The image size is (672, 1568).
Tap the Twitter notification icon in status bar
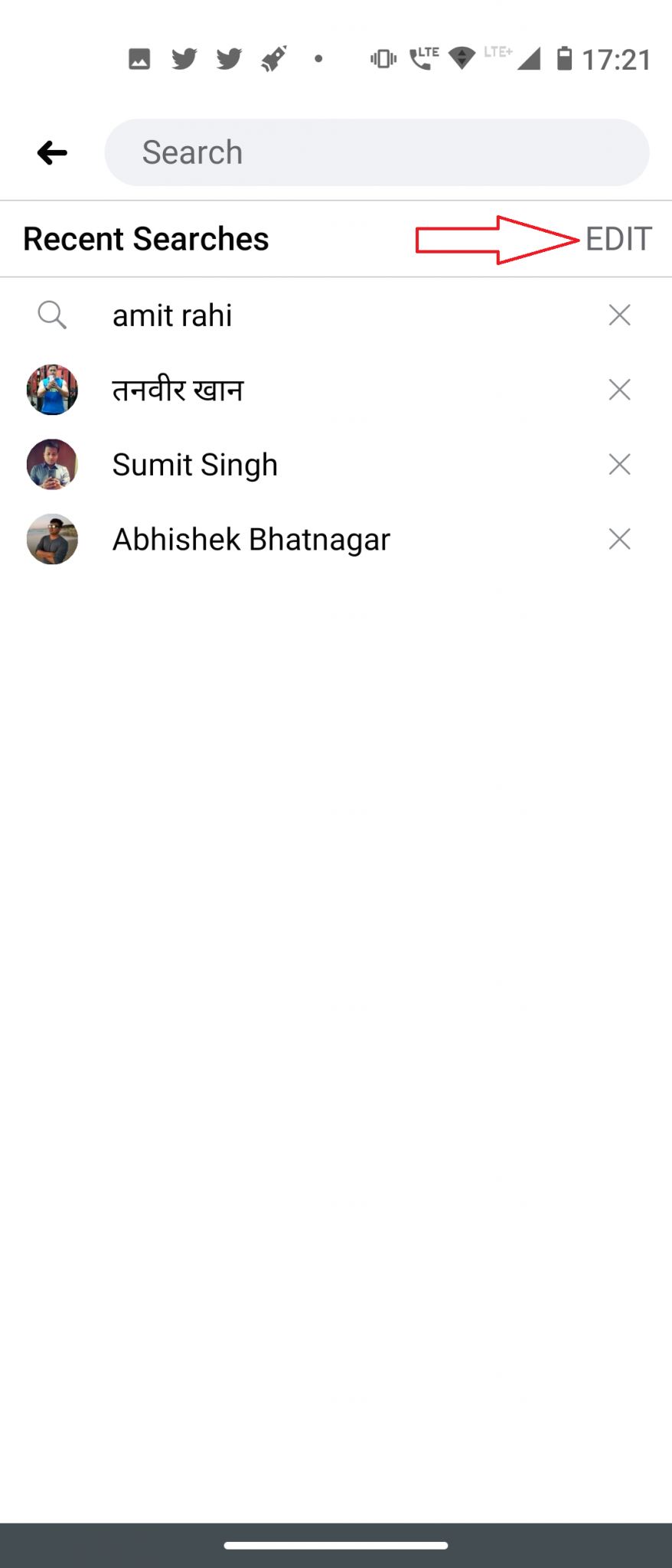tap(184, 58)
